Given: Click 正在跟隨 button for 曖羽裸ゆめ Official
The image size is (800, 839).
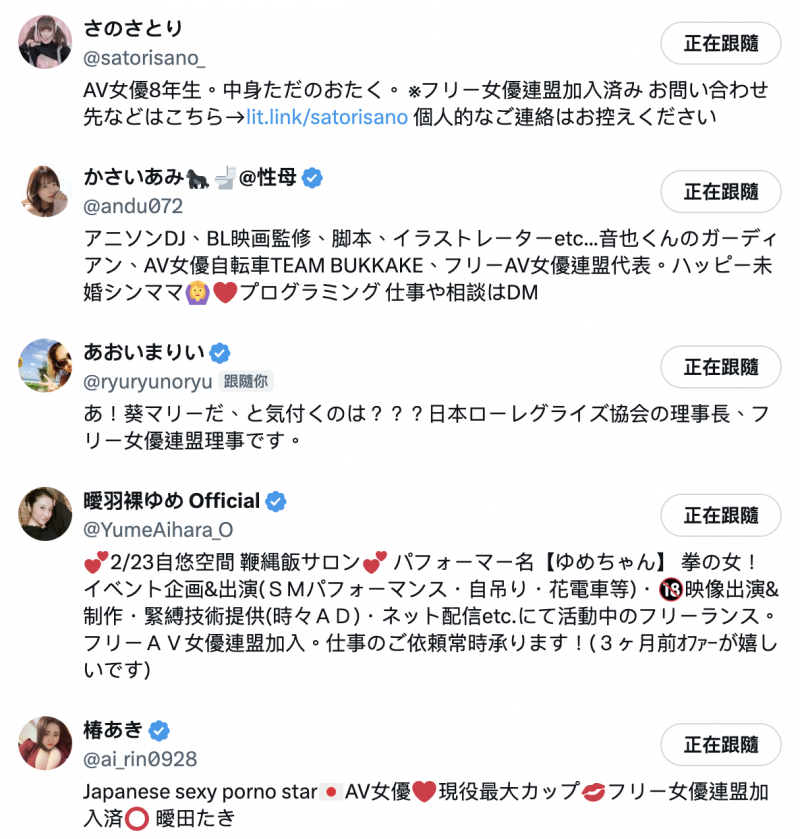Looking at the screenshot, I should coord(719,515).
